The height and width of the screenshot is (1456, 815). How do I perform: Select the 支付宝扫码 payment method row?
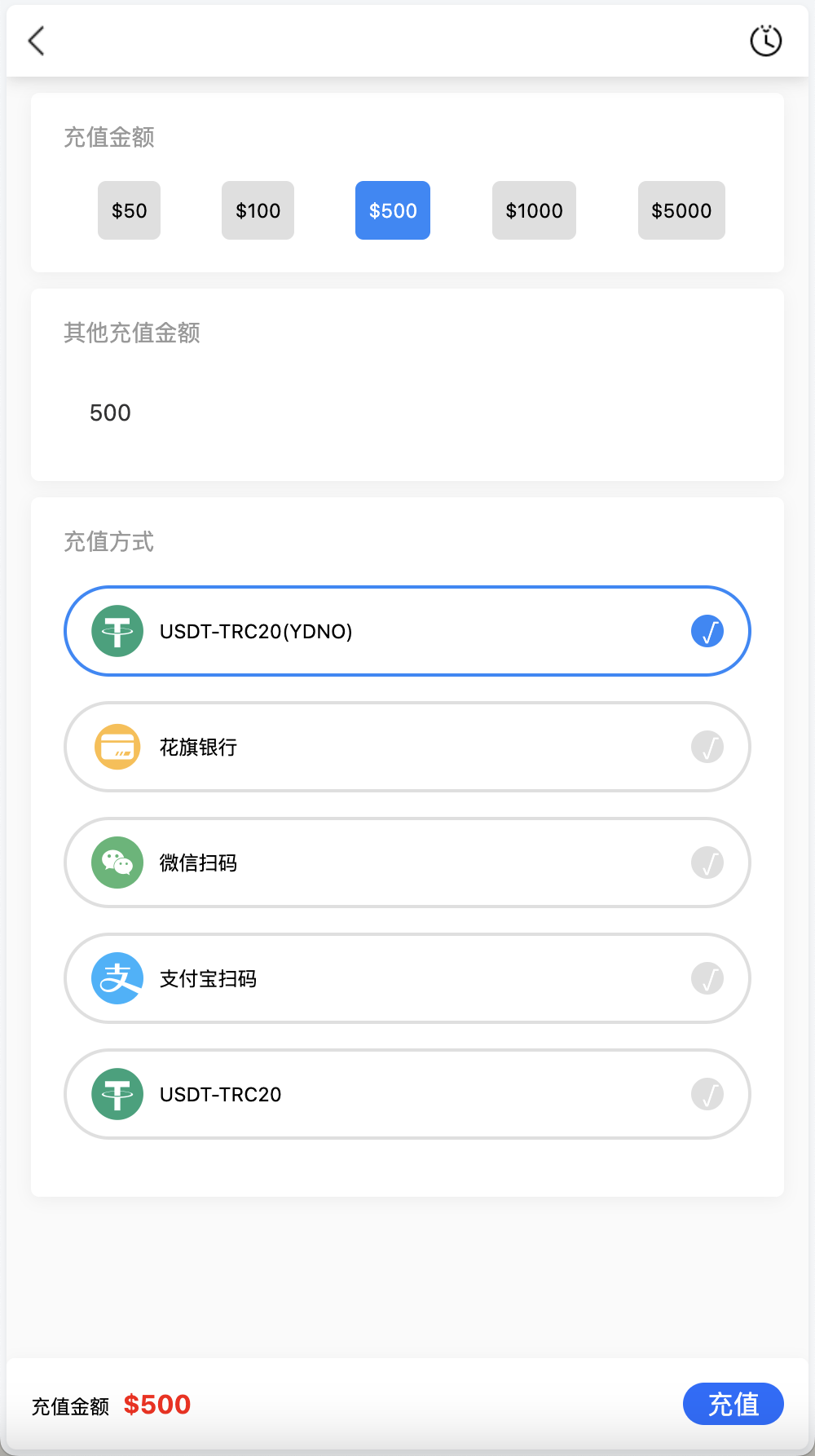coord(406,978)
